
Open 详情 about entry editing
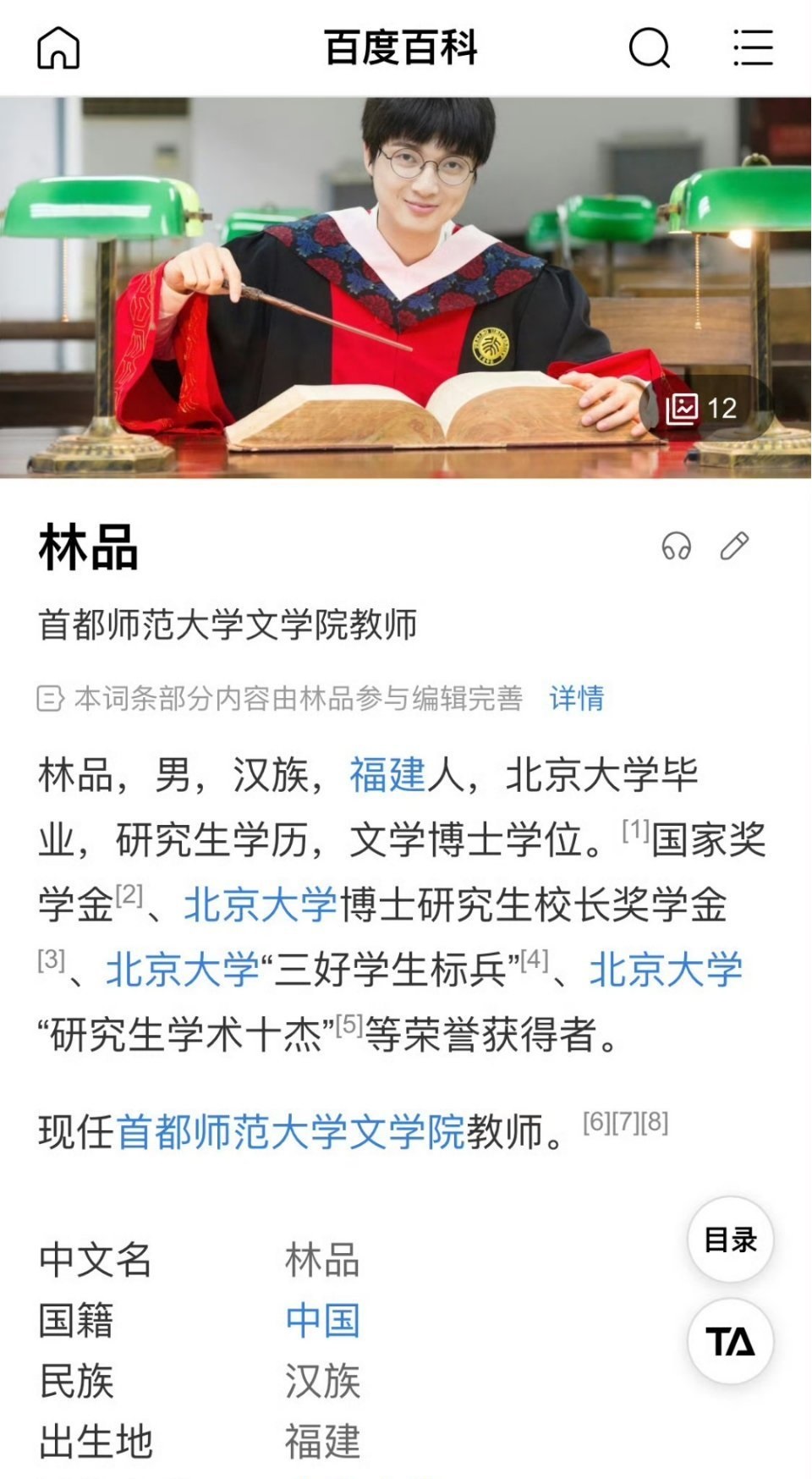tap(577, 698)
